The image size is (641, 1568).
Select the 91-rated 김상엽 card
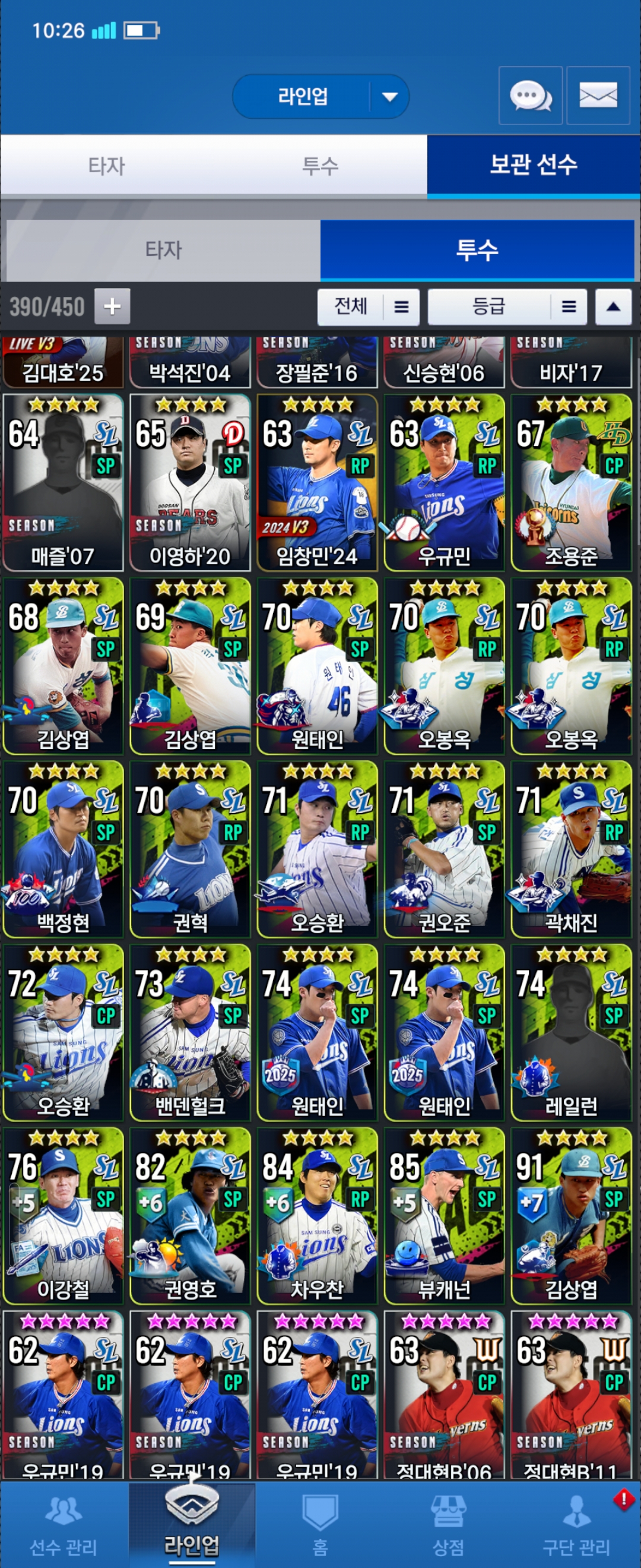pyautogui.click(x=570, y=1216)
